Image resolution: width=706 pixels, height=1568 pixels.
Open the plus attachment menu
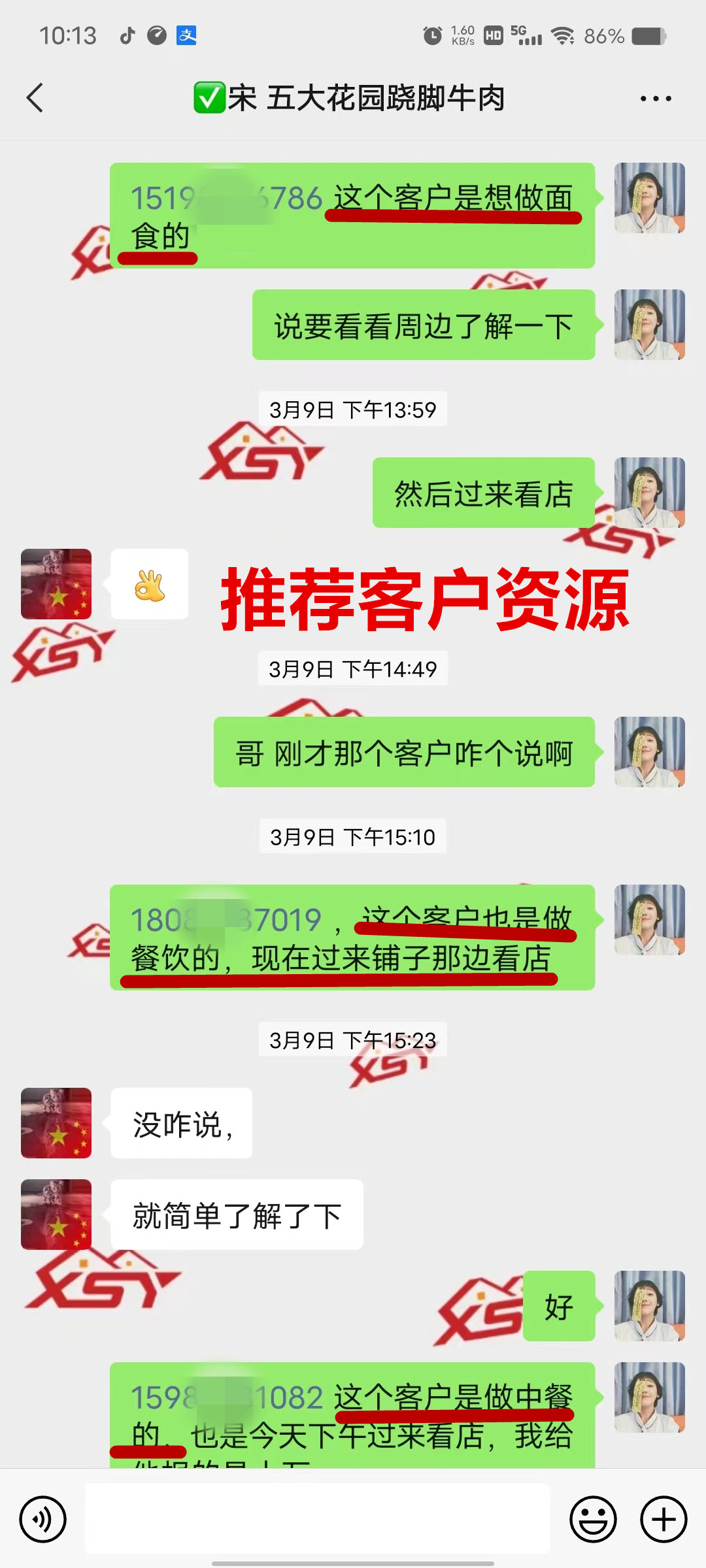click(663, 1519)
